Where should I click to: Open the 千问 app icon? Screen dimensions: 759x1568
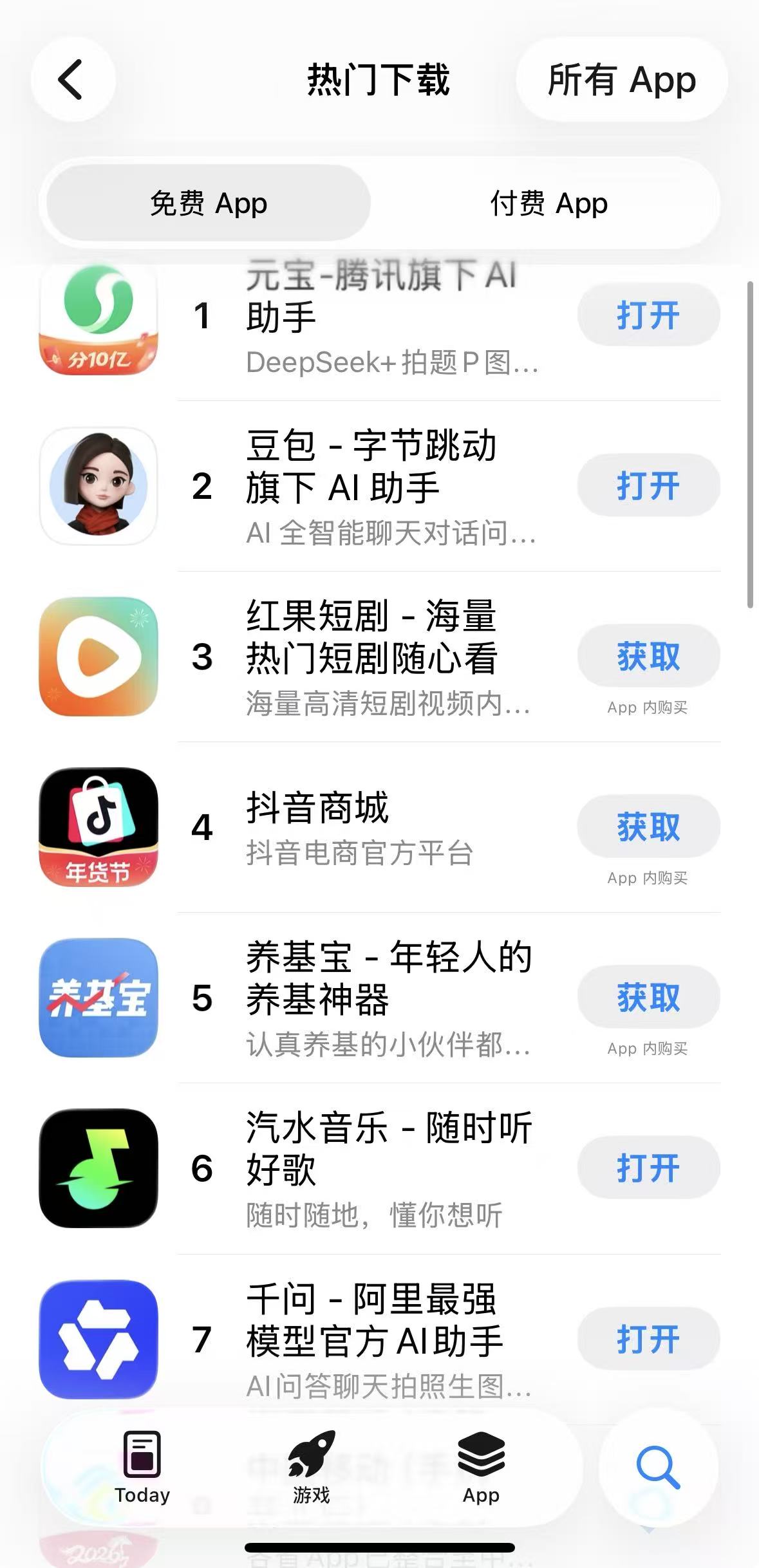(x=97, y=1339)
